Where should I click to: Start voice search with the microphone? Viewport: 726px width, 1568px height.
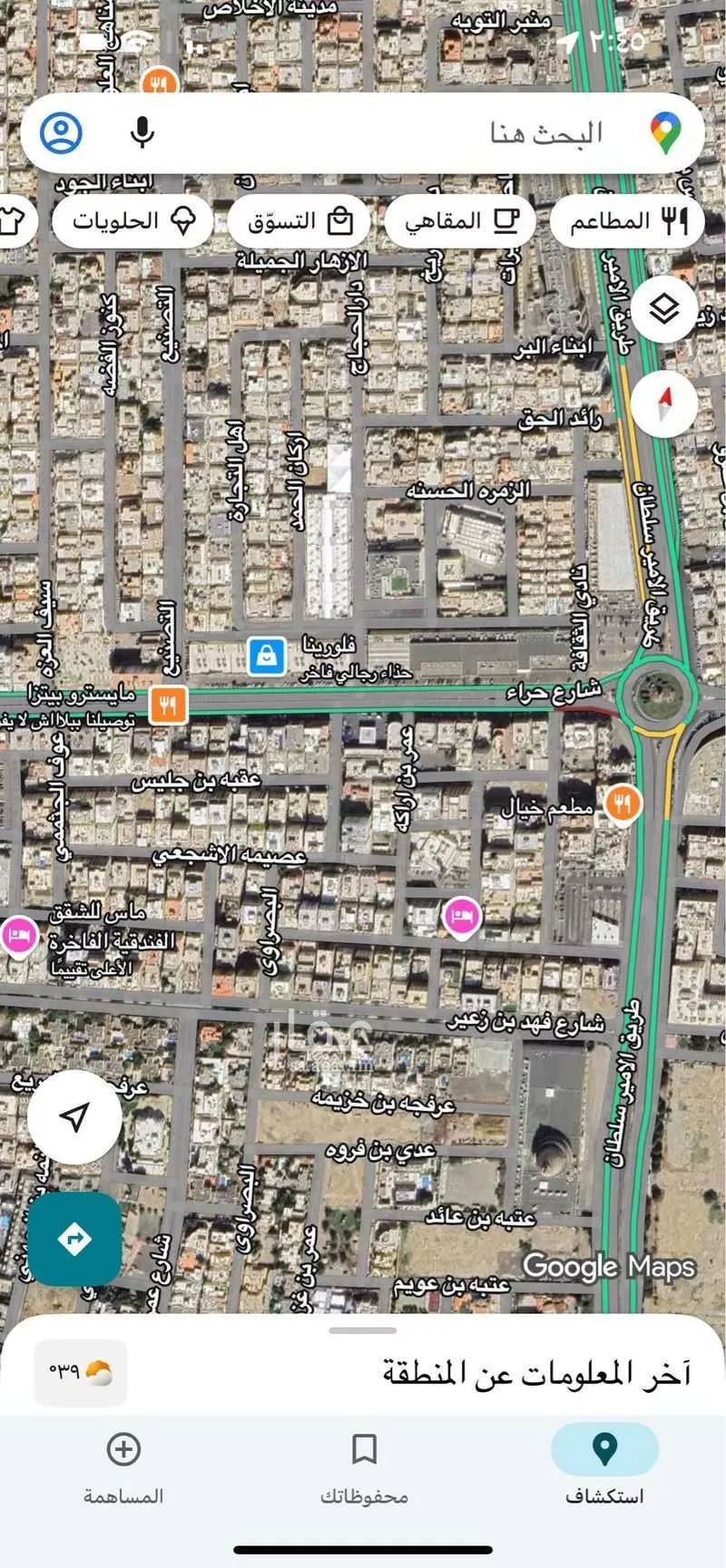click(x=142, y=133)
